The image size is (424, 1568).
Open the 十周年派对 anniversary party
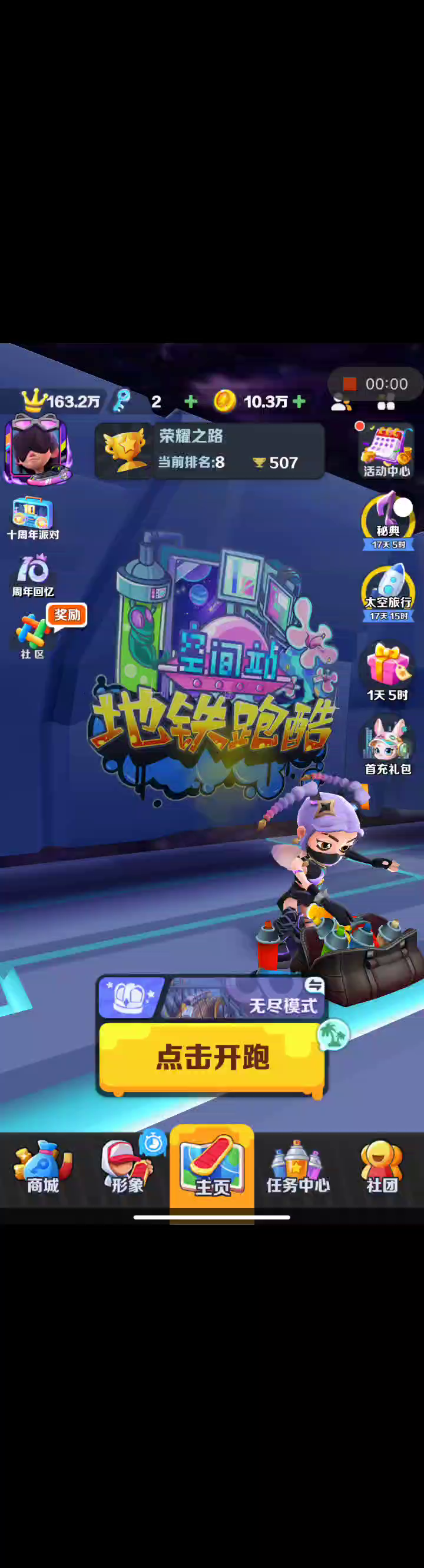(33, 519)
